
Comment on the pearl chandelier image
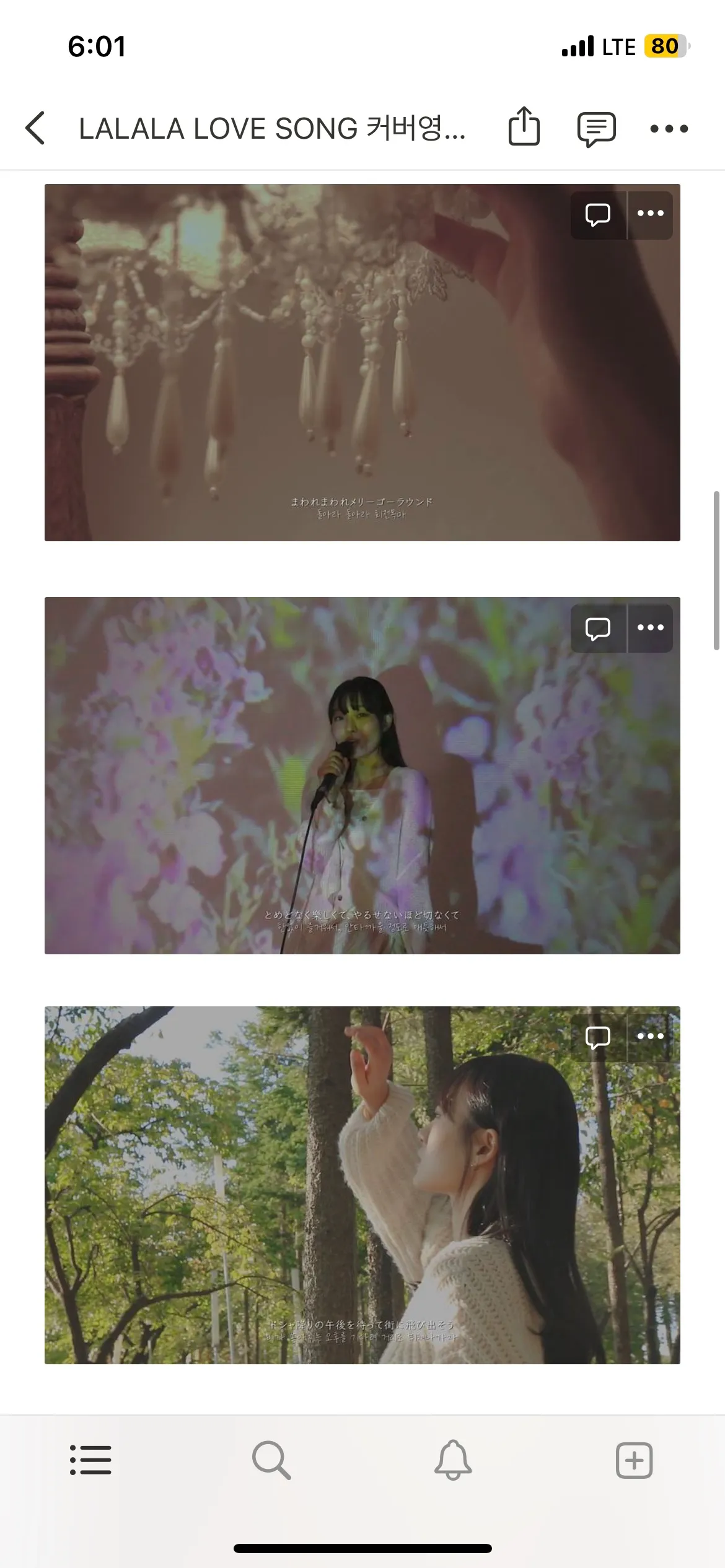[x=598, y=214]
